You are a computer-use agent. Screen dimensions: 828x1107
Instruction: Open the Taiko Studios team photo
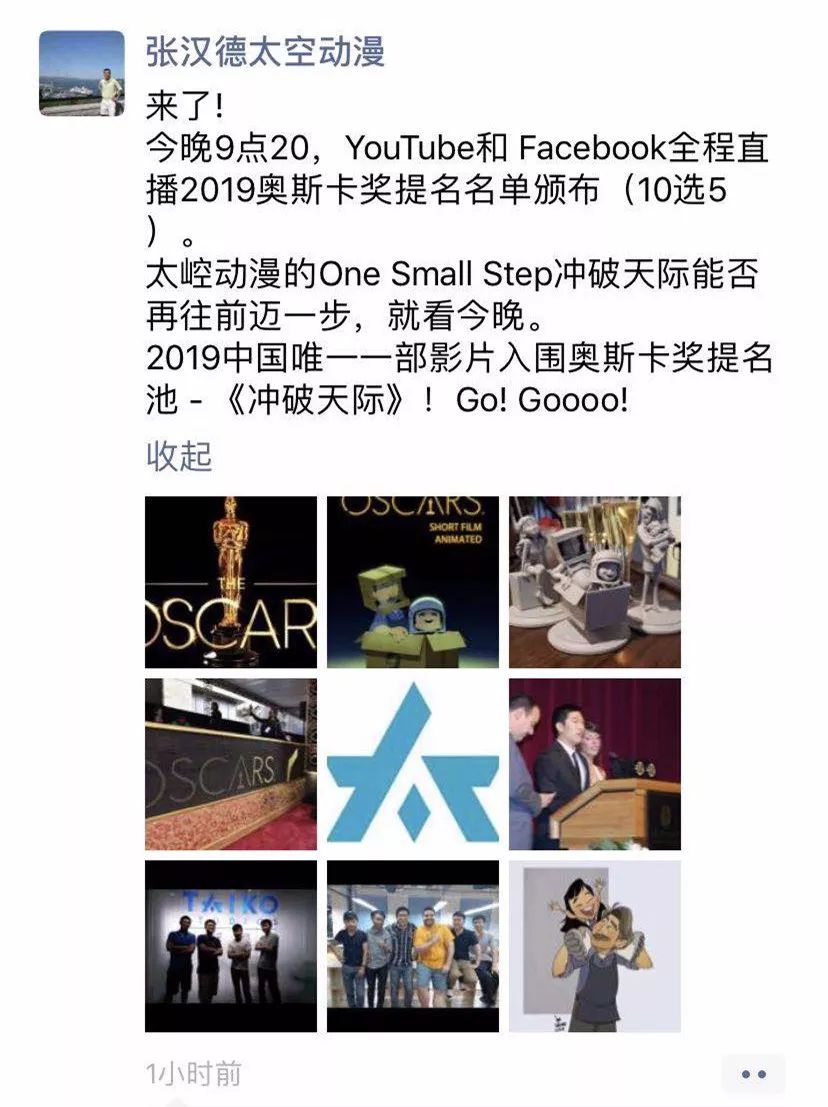coord(231,946)
